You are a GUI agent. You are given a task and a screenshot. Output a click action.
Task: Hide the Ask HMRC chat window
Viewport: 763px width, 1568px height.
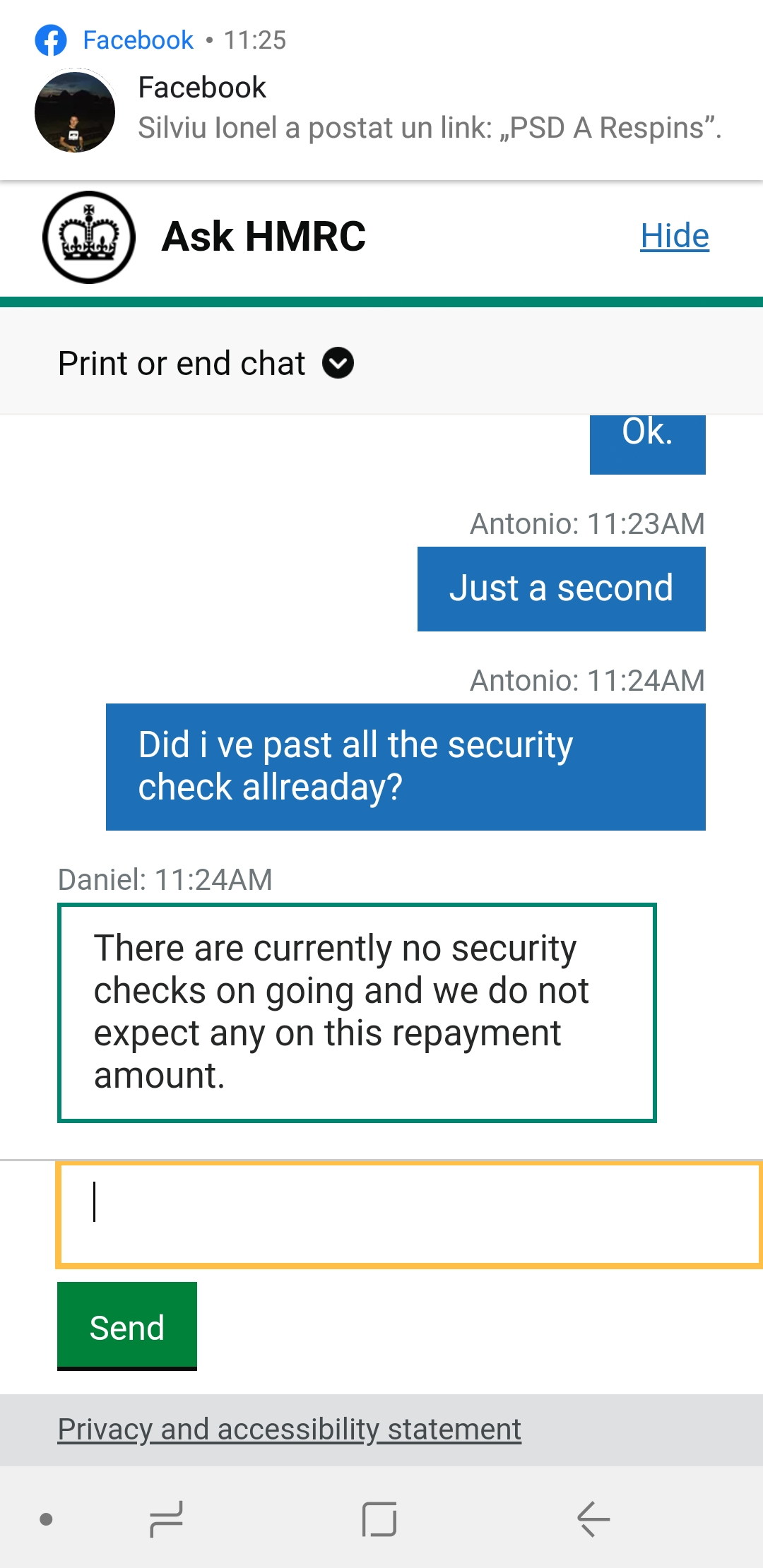(674, 236)
